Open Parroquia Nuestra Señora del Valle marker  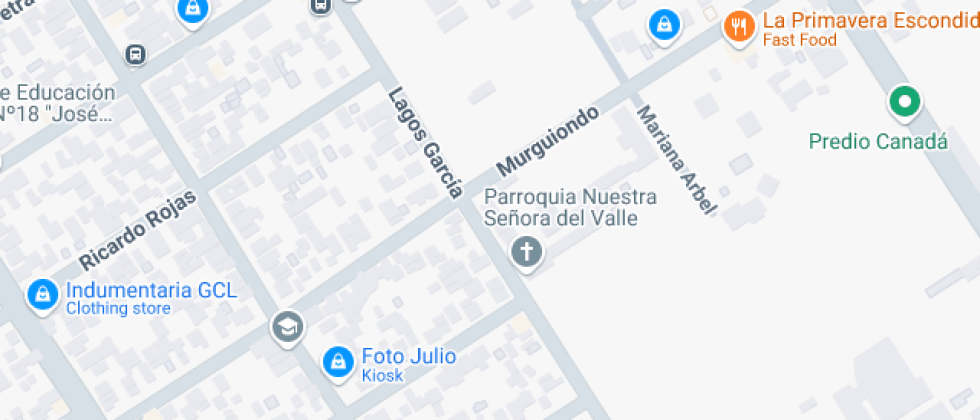[x=526, y=251]
